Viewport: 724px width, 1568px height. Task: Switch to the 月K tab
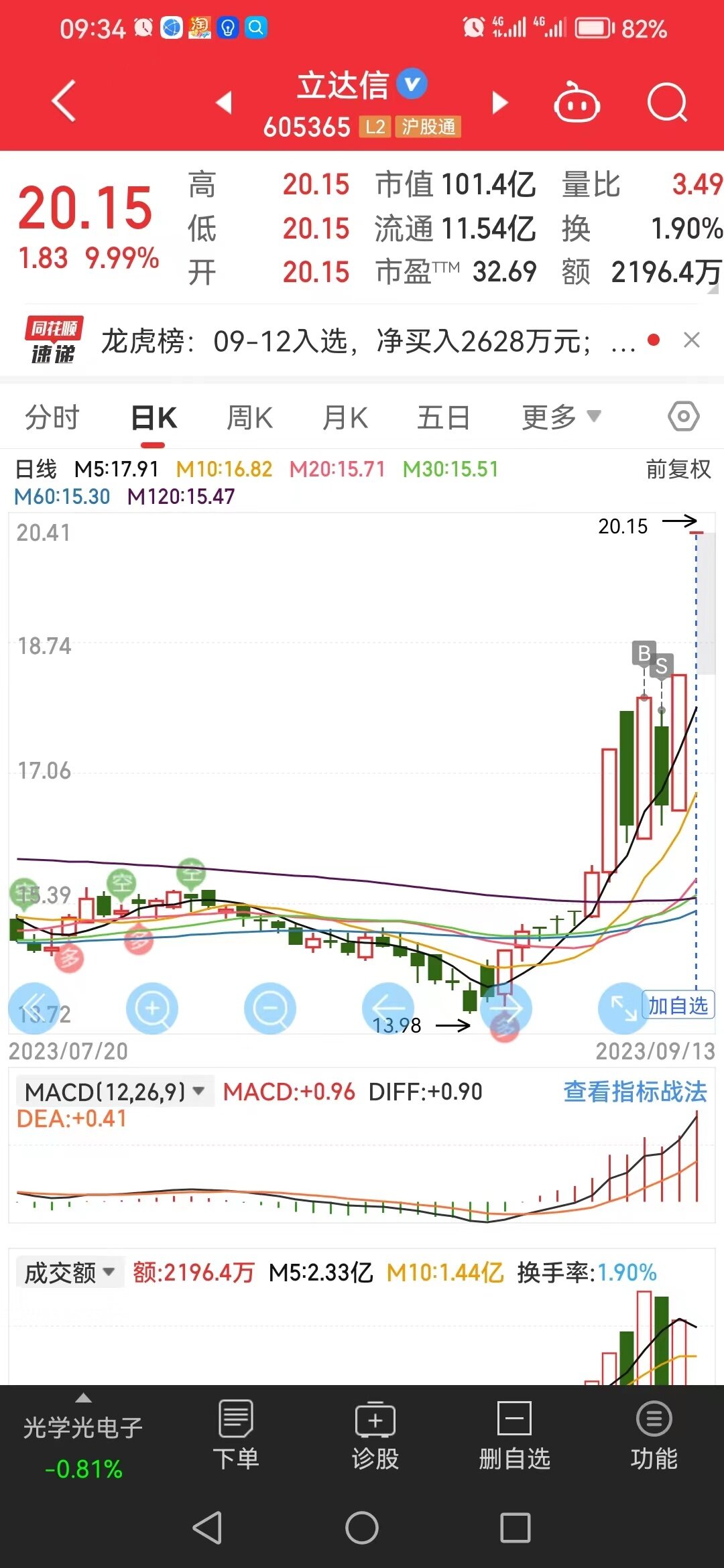click(345, 417)
